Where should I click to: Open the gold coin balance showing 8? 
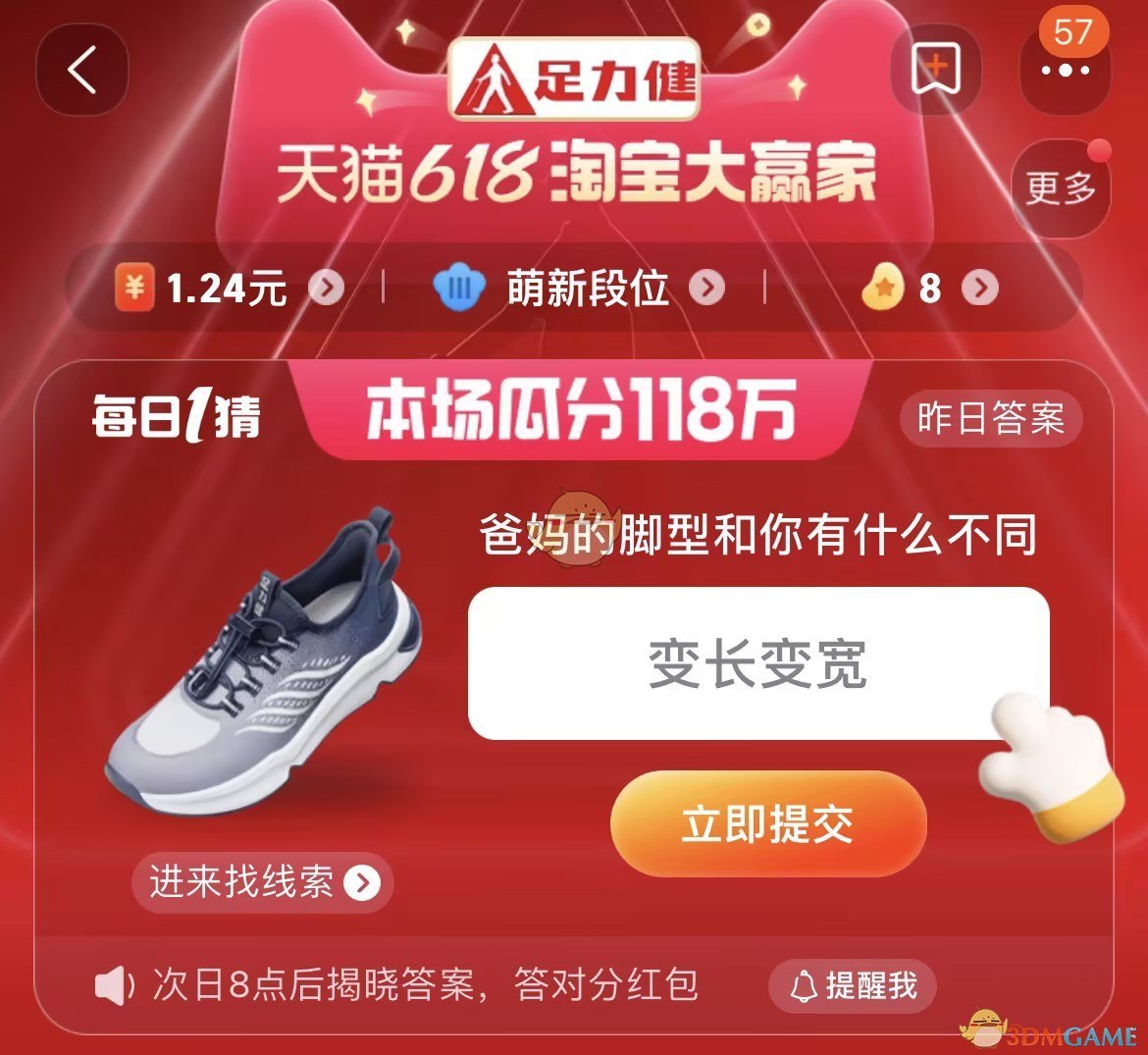point(928,289)
